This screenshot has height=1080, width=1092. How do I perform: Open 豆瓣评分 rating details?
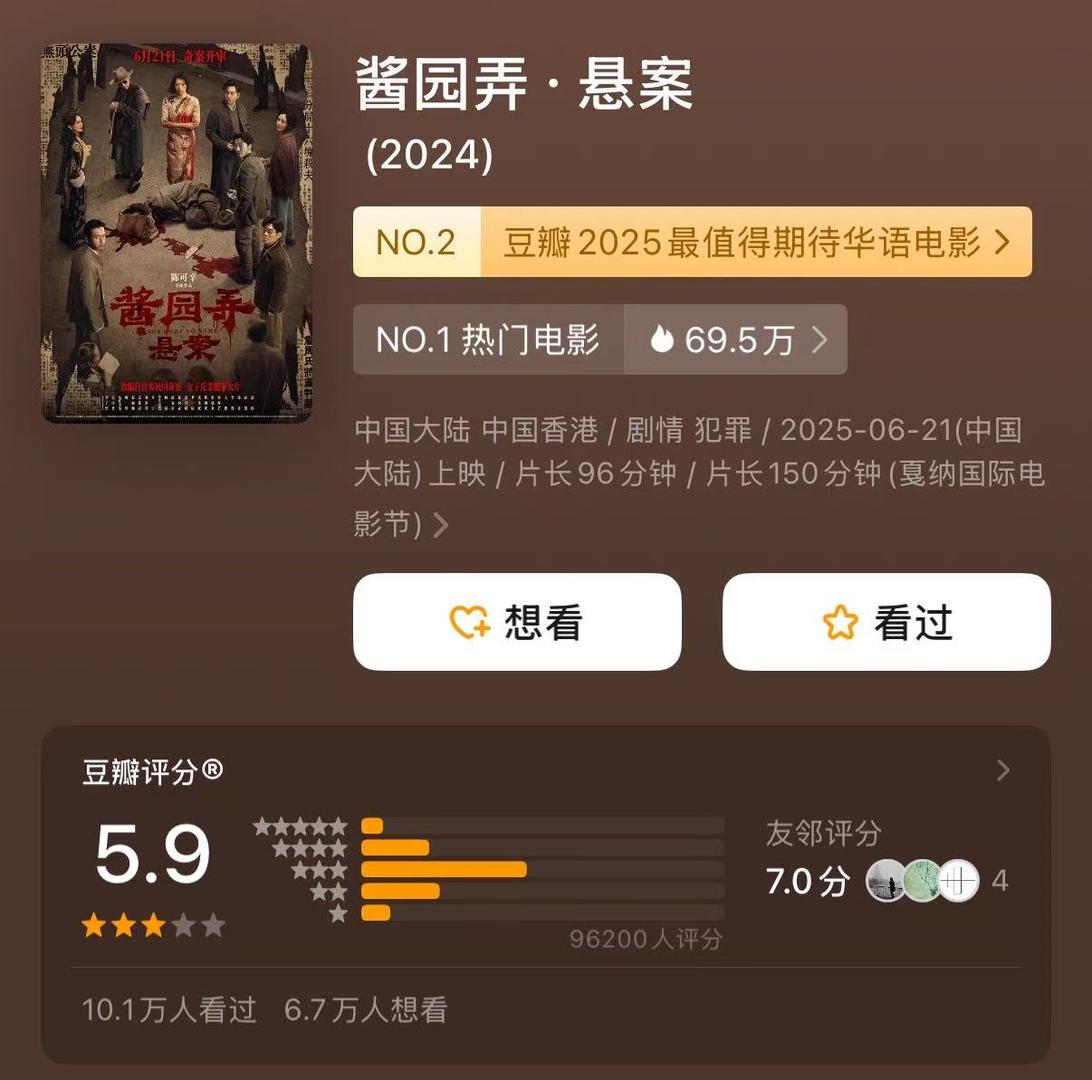pyautogui.click(x=1003, y=771)
